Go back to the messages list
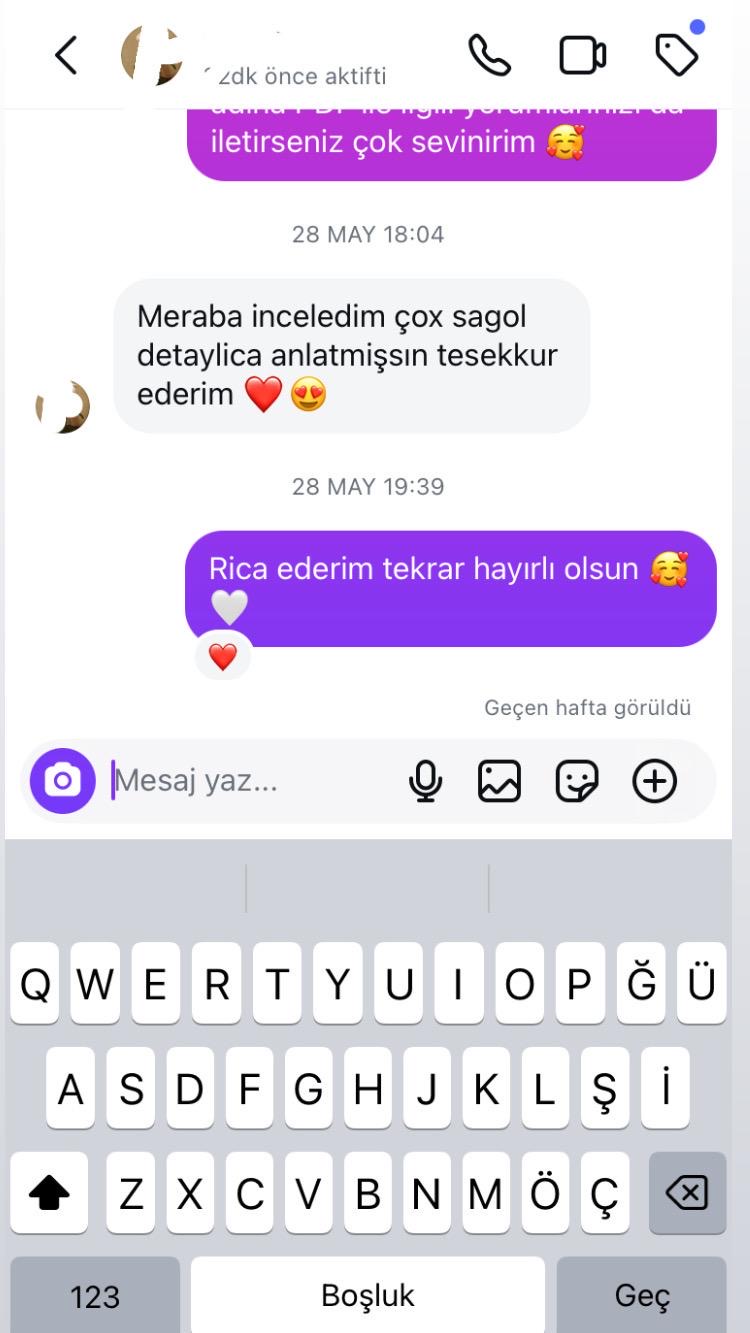The image size is (750, 1333). pyautogui.click(x=66, y=55)
